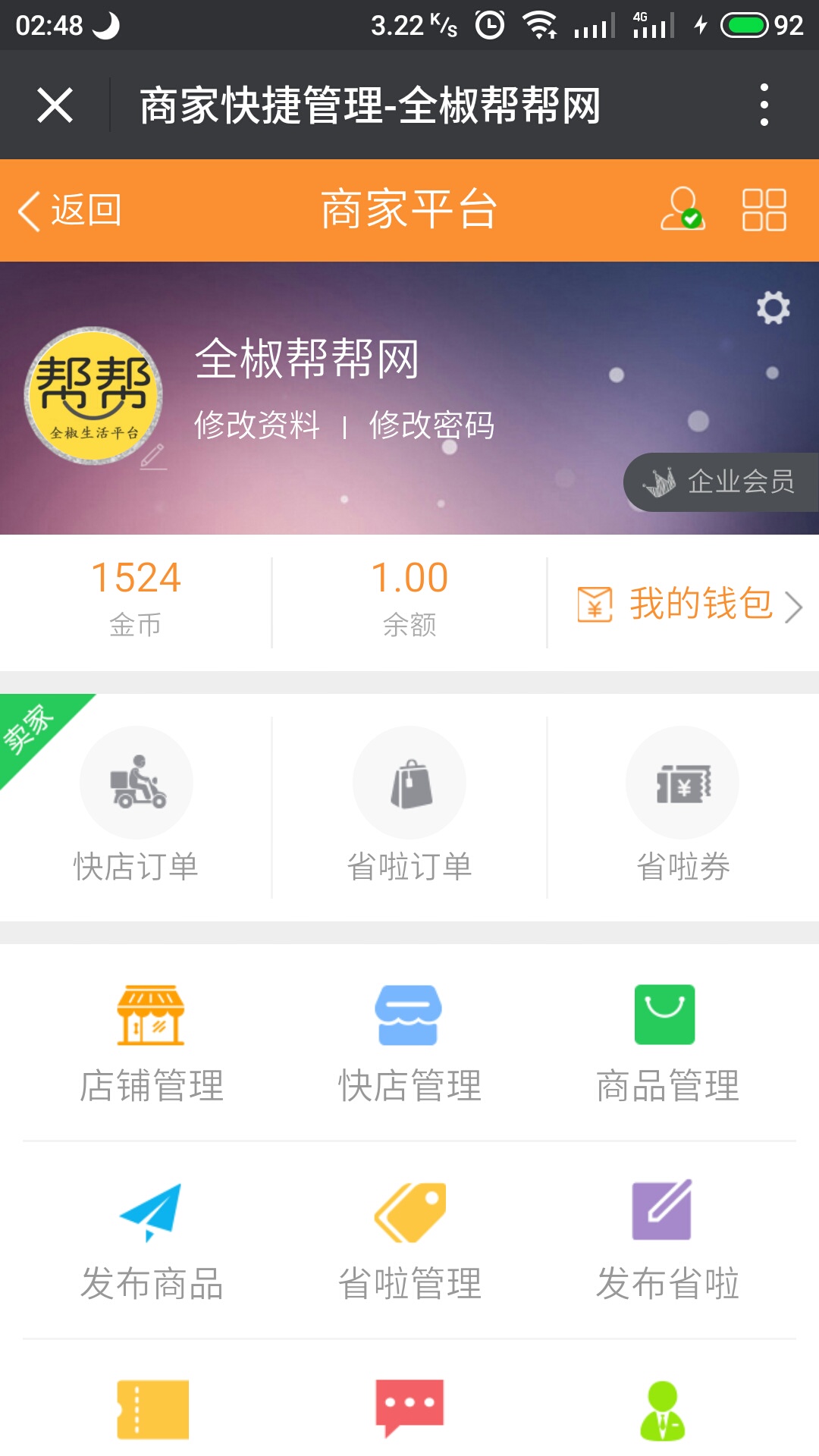Tap 发布商品 to publish a product

click(152, 1241)
